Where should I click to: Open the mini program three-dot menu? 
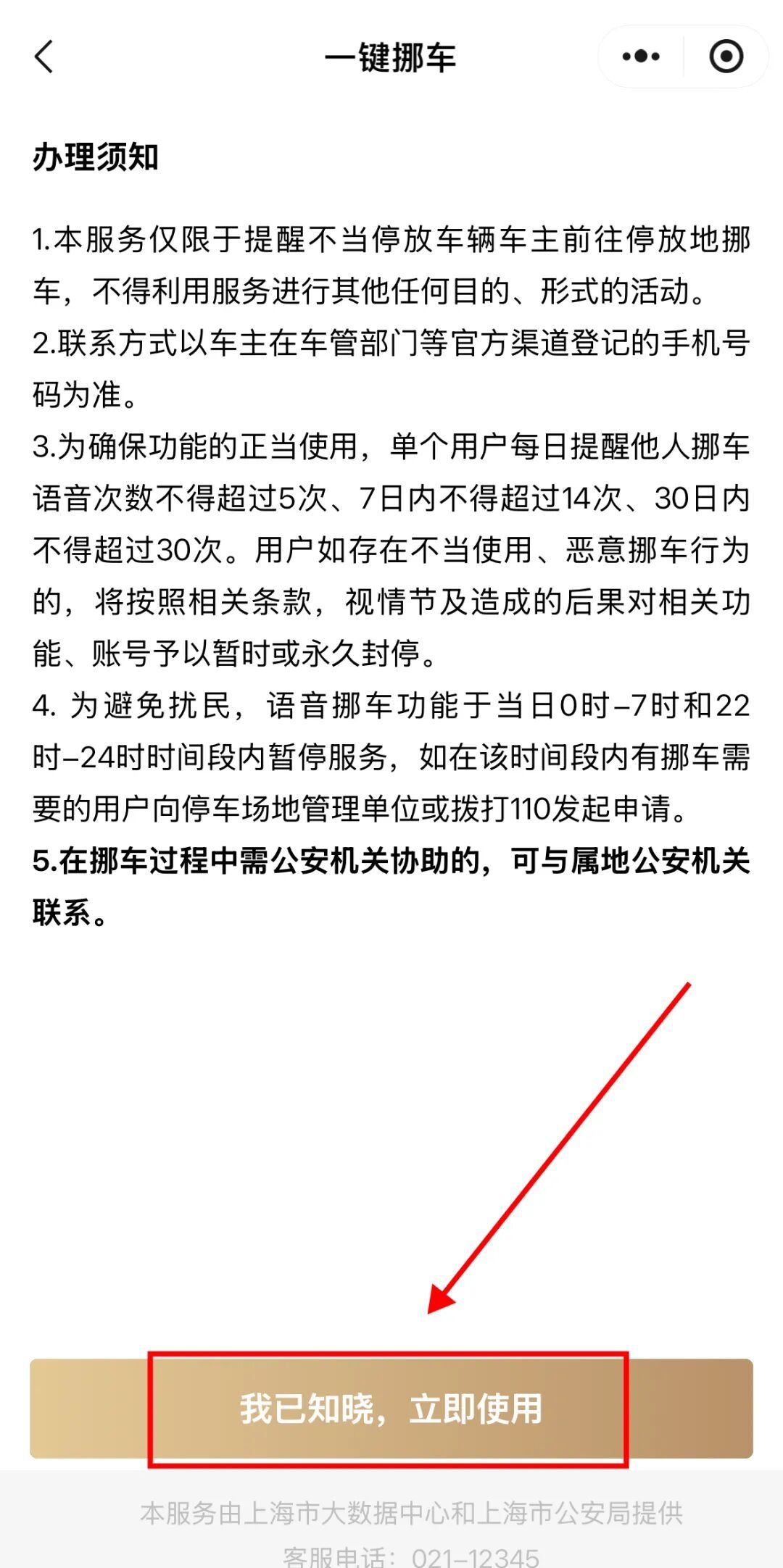coord(641,57)
